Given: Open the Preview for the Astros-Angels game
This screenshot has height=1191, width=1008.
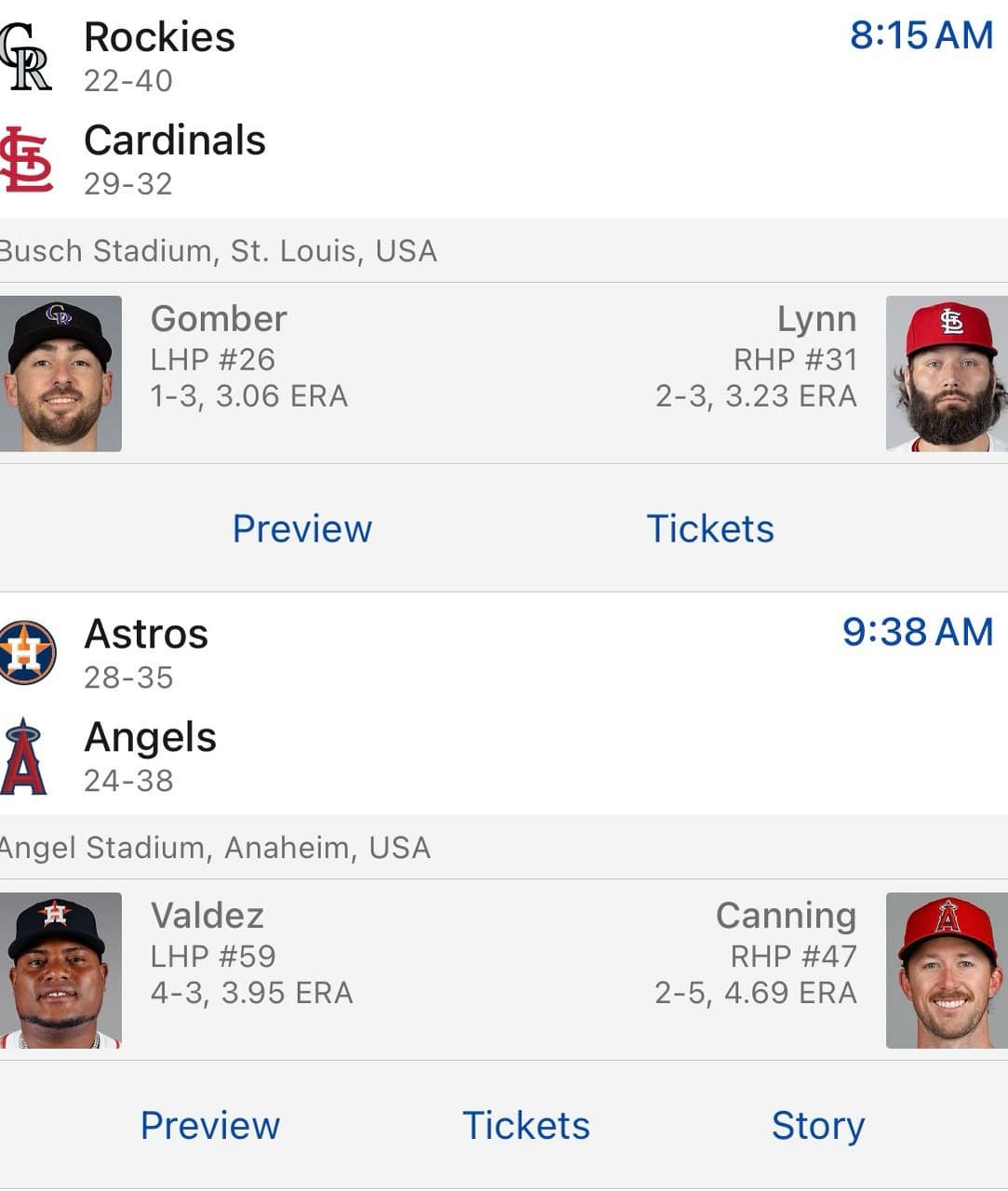Looking at the screenshot, I should click(210, 1125).
